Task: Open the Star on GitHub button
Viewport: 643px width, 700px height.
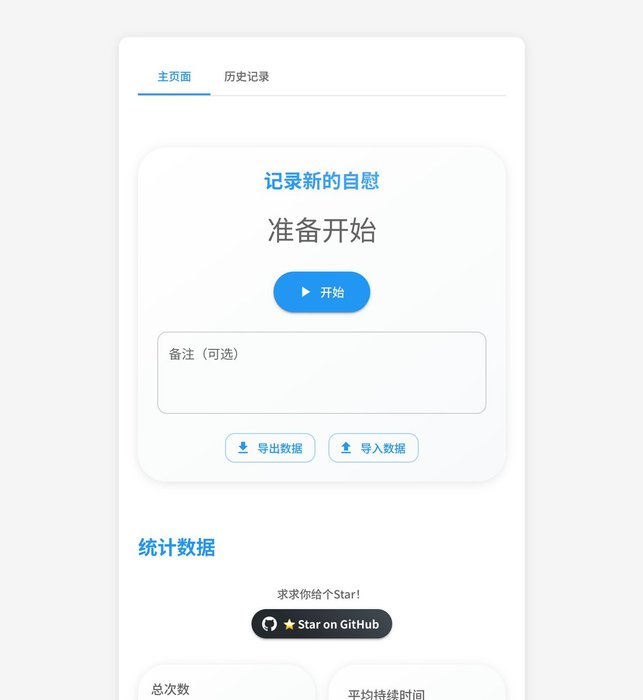Action: pos(321,624)
